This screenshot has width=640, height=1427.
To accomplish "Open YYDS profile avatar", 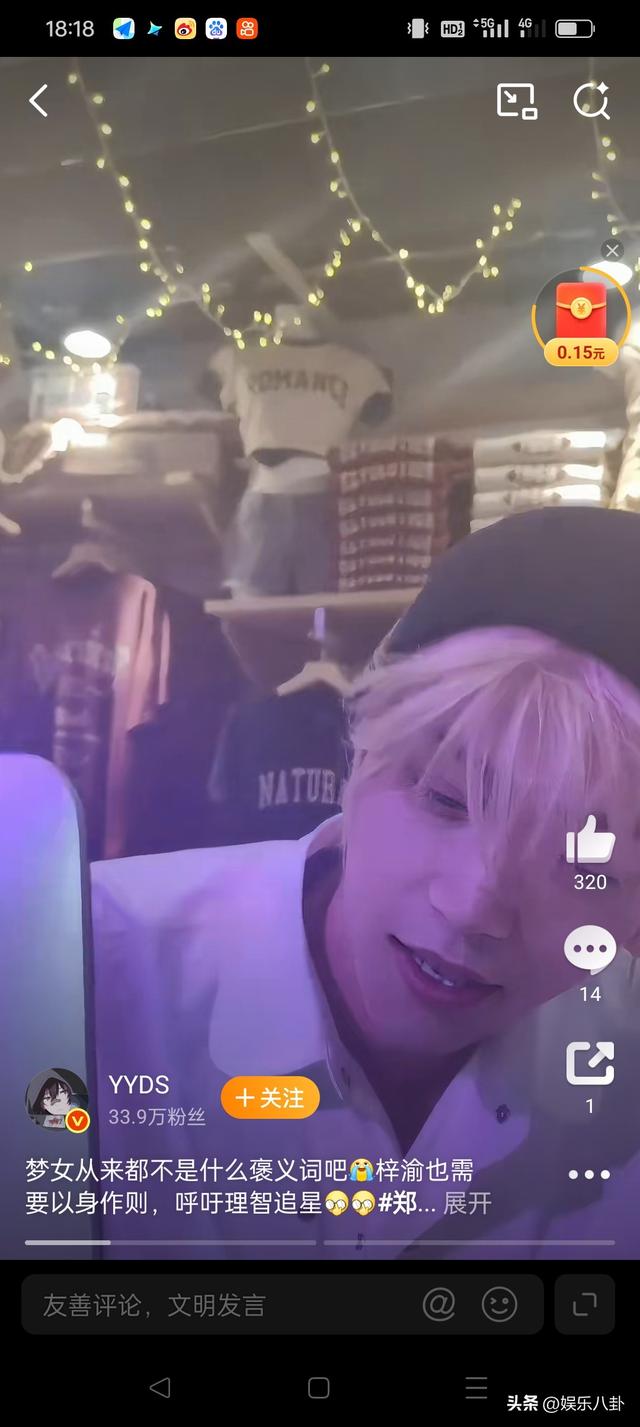I will (57, 1099).
